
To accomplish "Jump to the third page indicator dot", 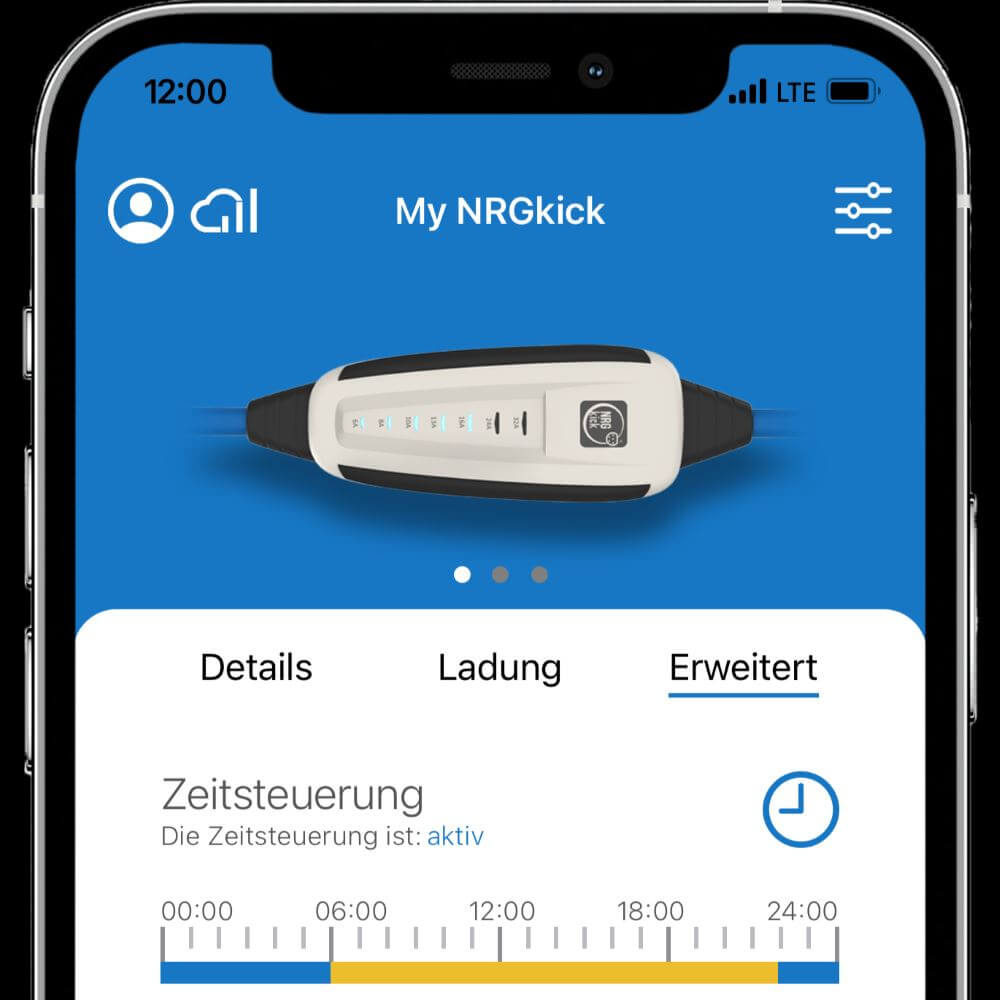I will coord(539,575).
